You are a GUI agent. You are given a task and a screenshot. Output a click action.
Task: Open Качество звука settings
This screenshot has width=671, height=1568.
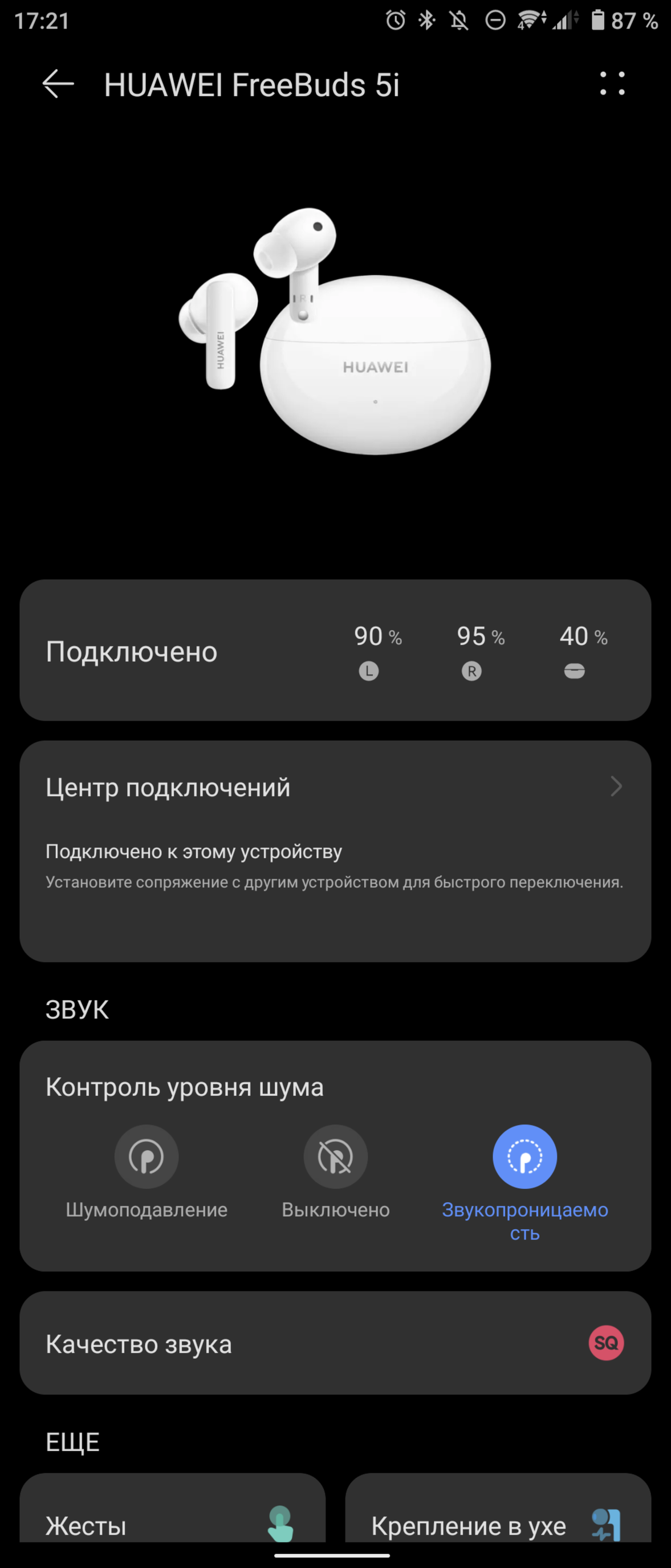point(335,1343)
